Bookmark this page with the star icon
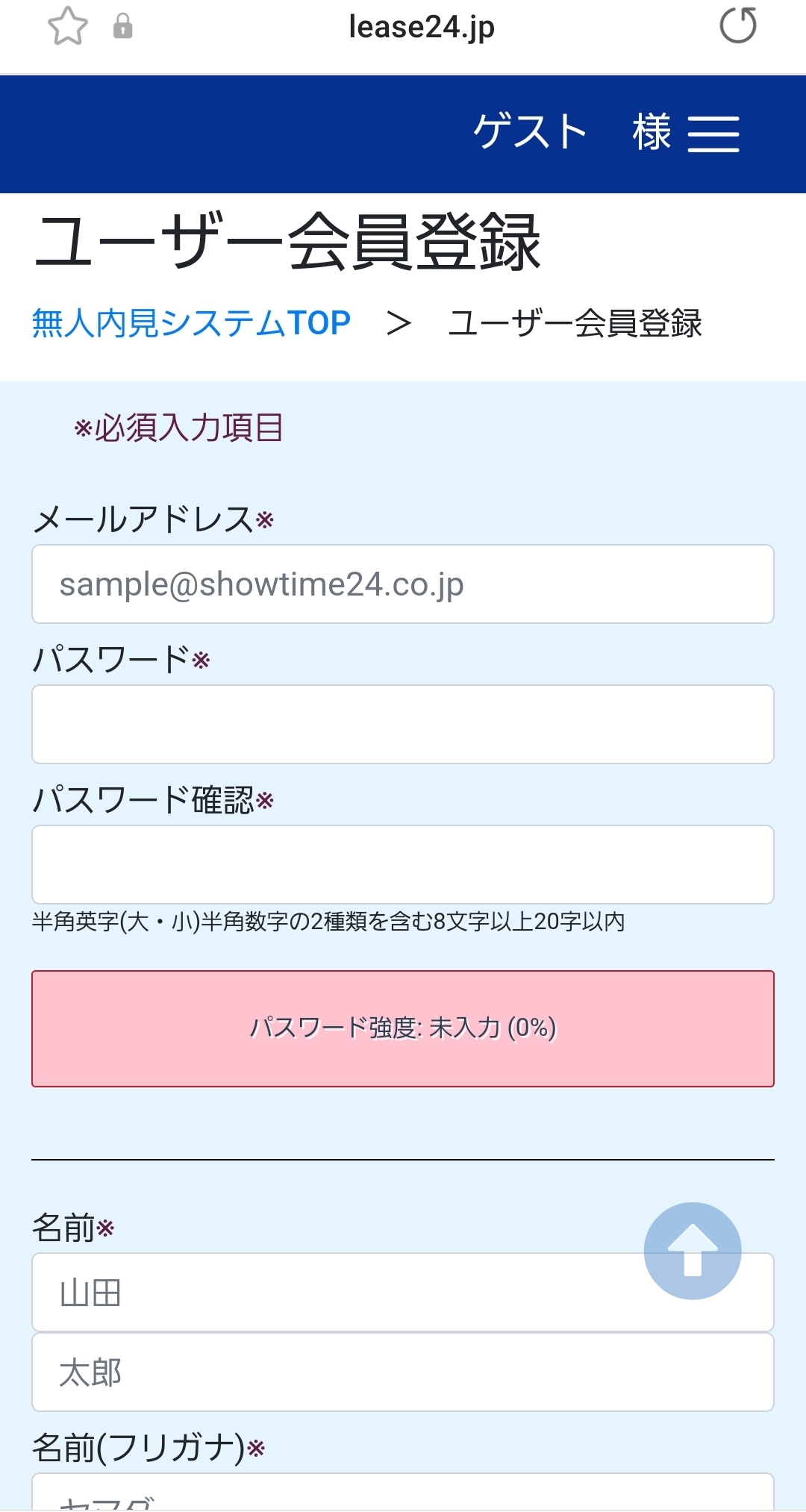 tap(68, 27)
